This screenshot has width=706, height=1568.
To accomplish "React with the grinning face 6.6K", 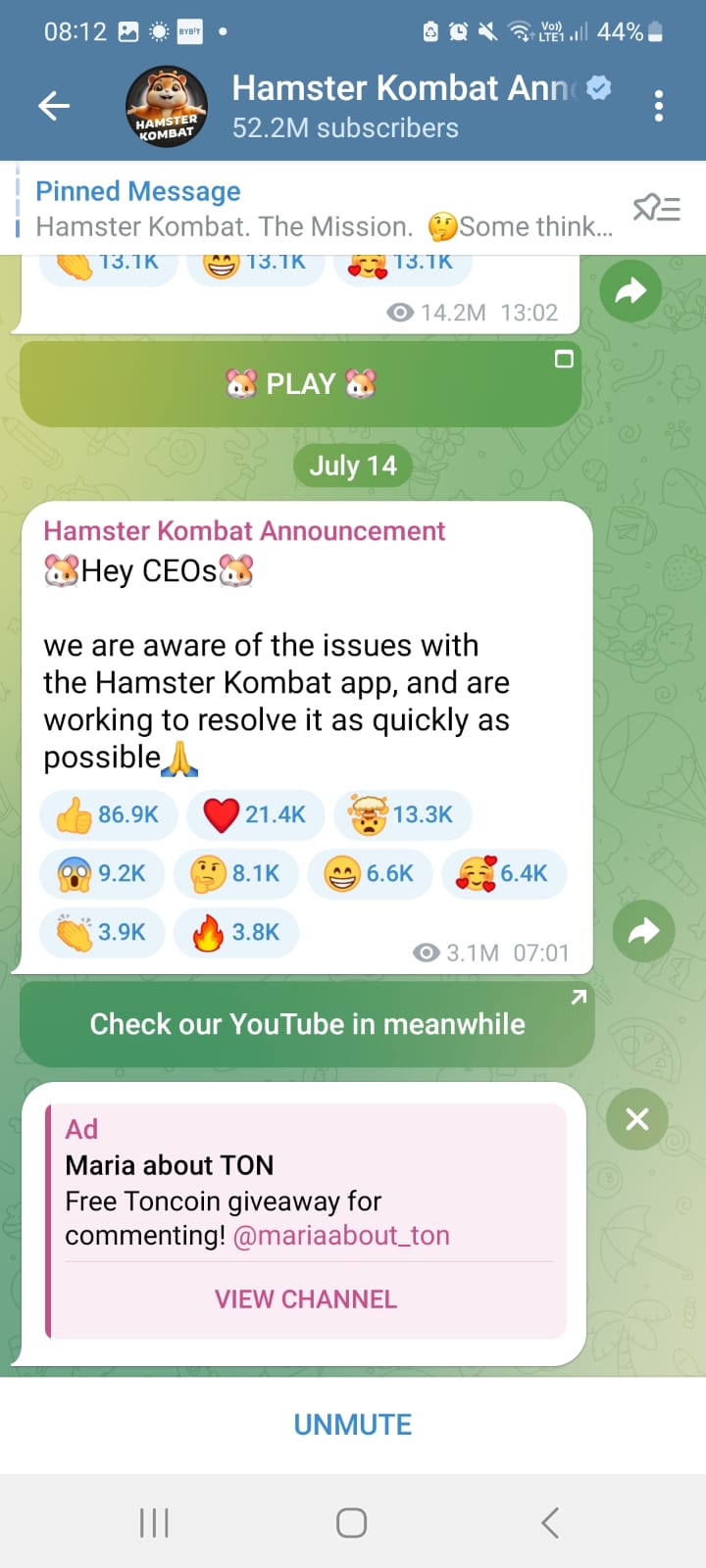I will (x=371, y=874).
